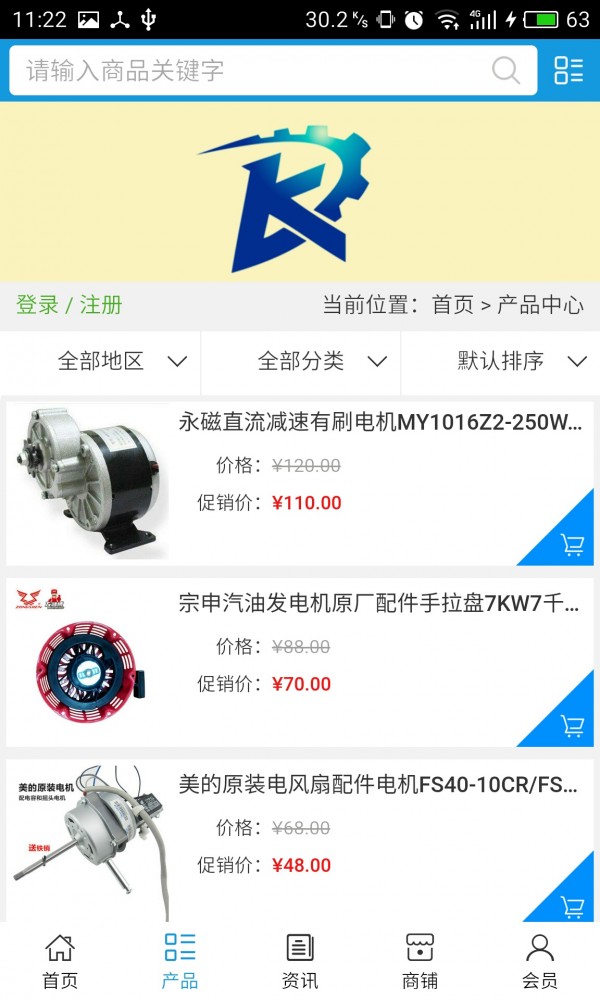Expand the 默认排序 dropdown
600x1000 pixels.
click(521, 361)
